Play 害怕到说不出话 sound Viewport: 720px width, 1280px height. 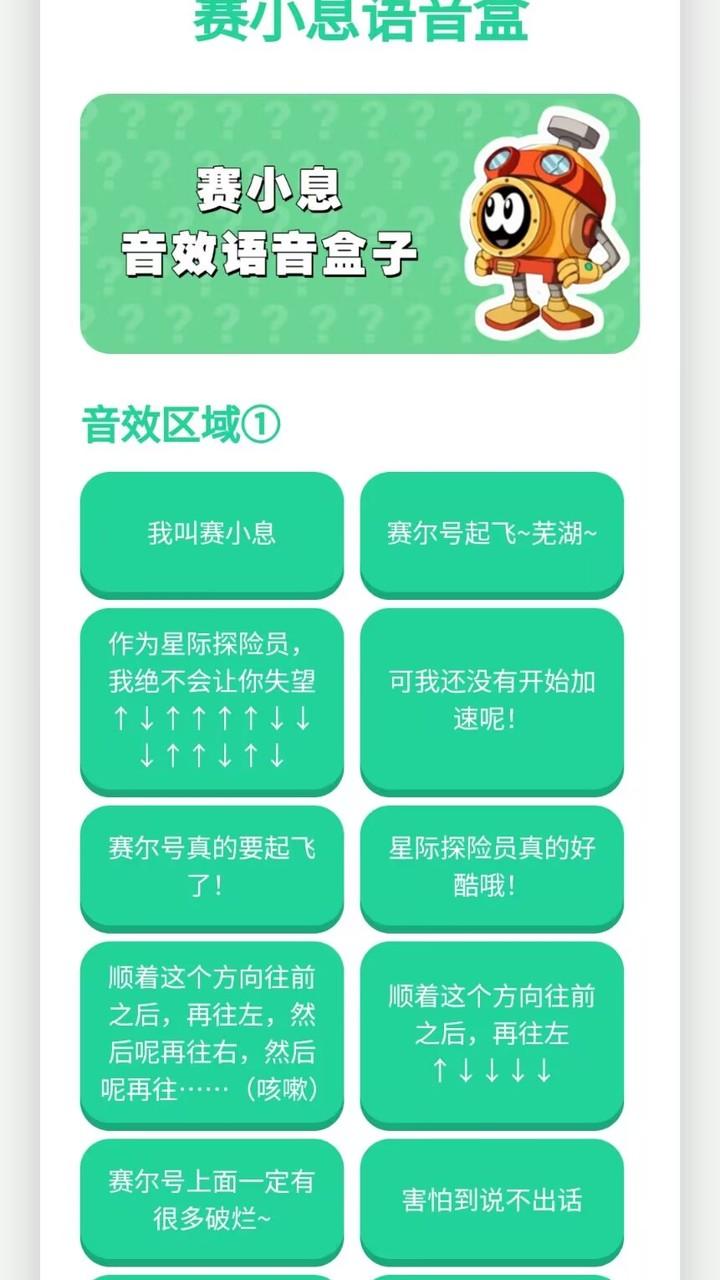491,1200
